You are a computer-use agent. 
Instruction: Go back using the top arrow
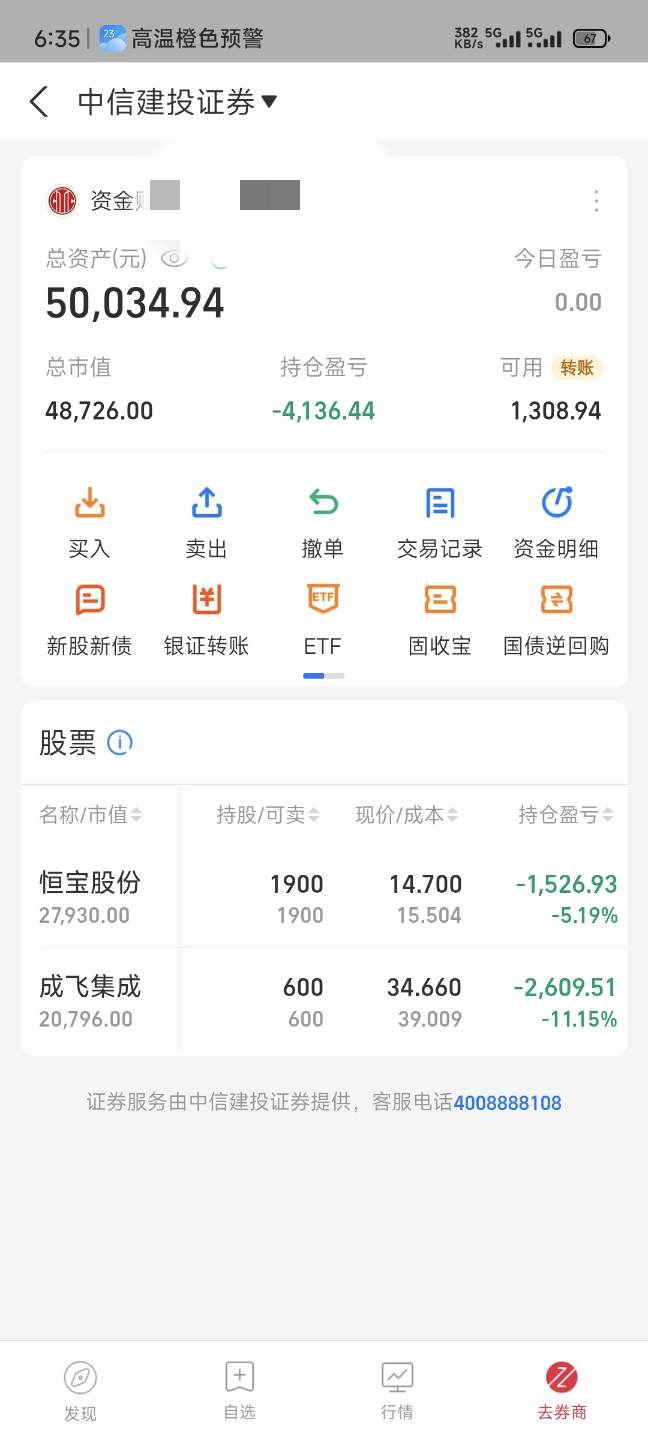pyautogui.click(x=39, y=102)
